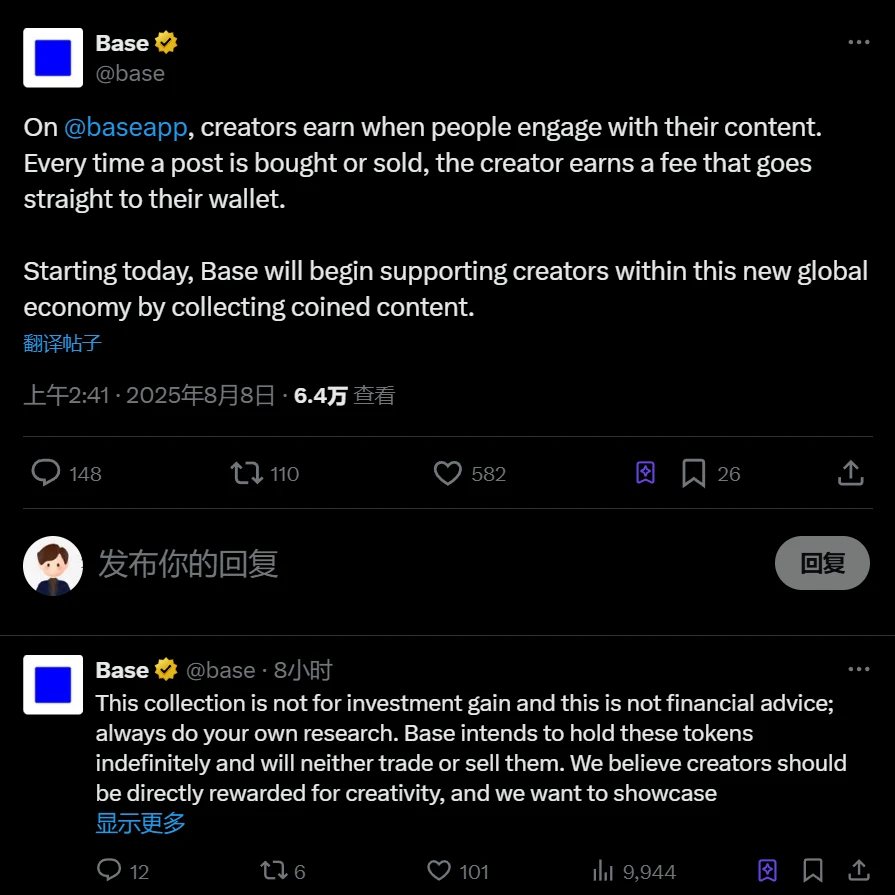View analytics showing 9,944 views
Image resolution: width=895 pixels, height=895 pixels.
coord(604,871)
